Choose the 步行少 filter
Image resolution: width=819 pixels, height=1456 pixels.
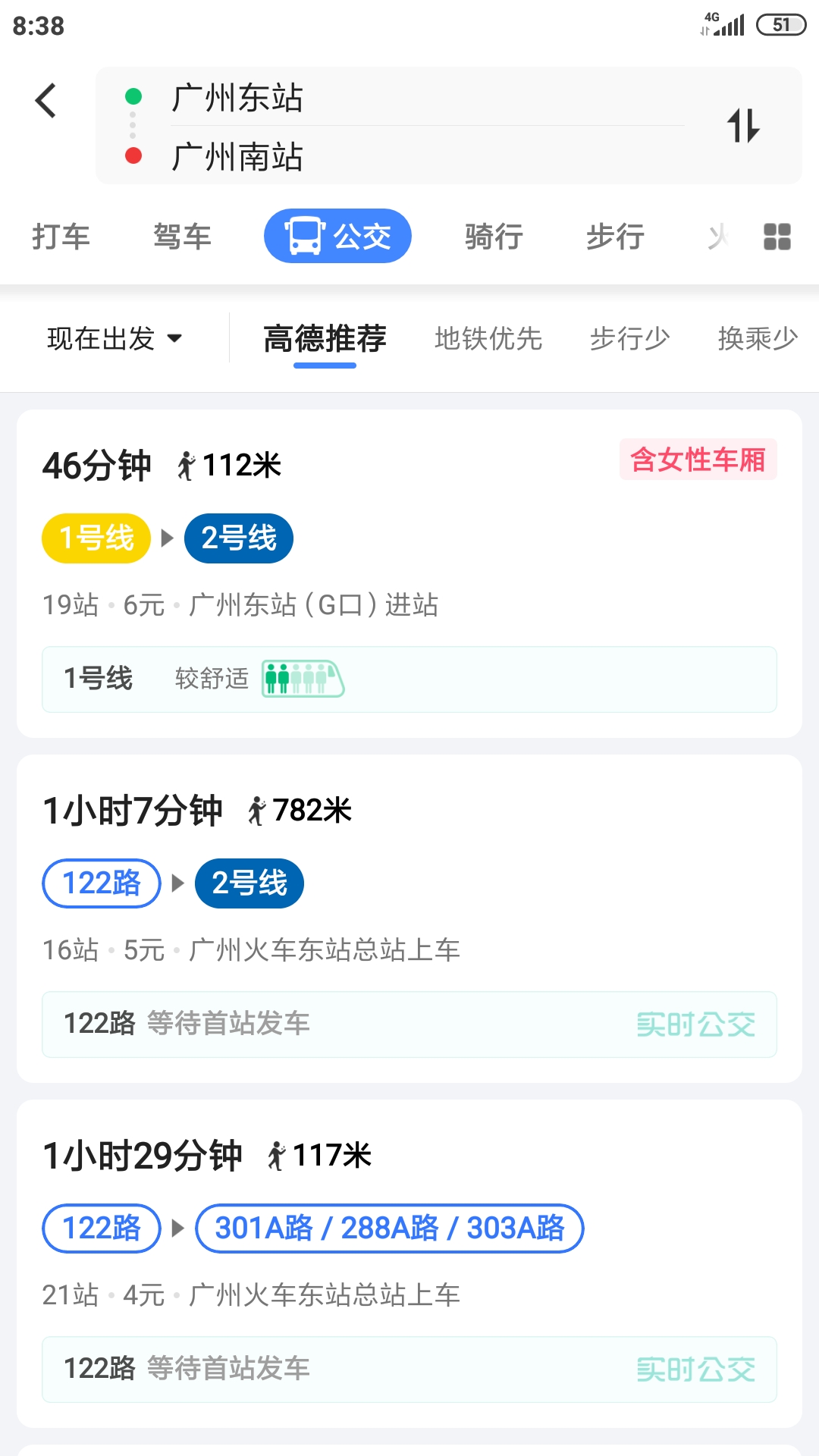tap(629, 338)
